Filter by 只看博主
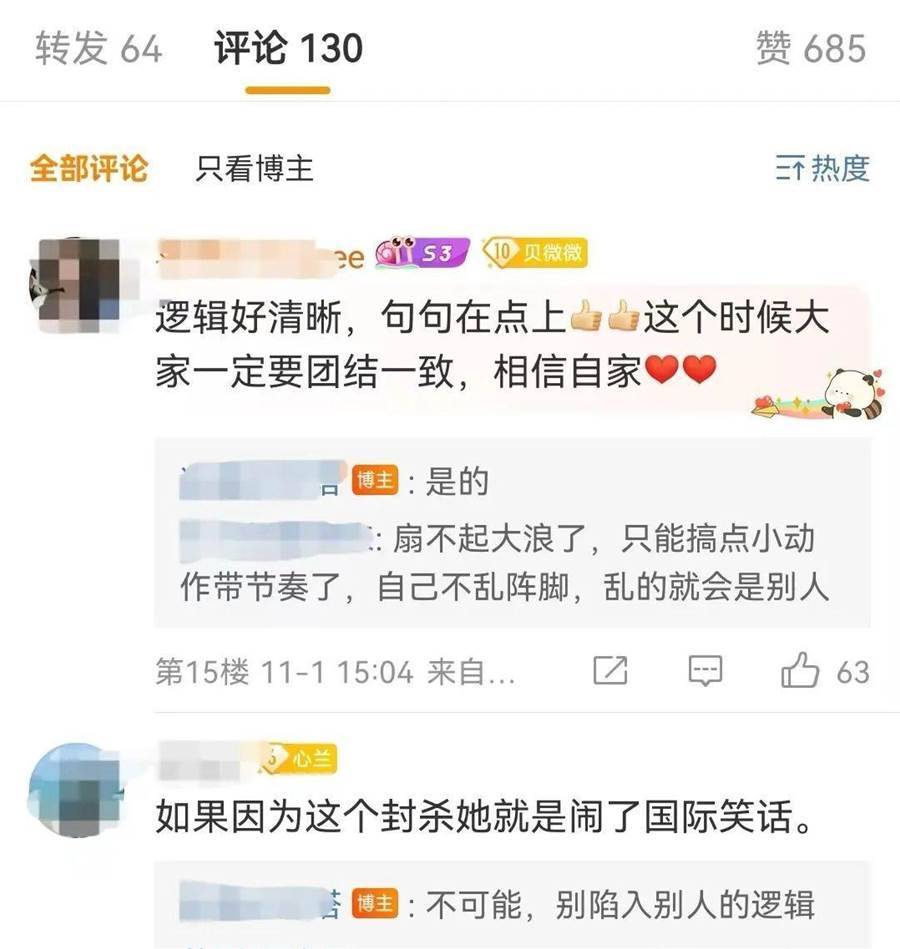 254,168
